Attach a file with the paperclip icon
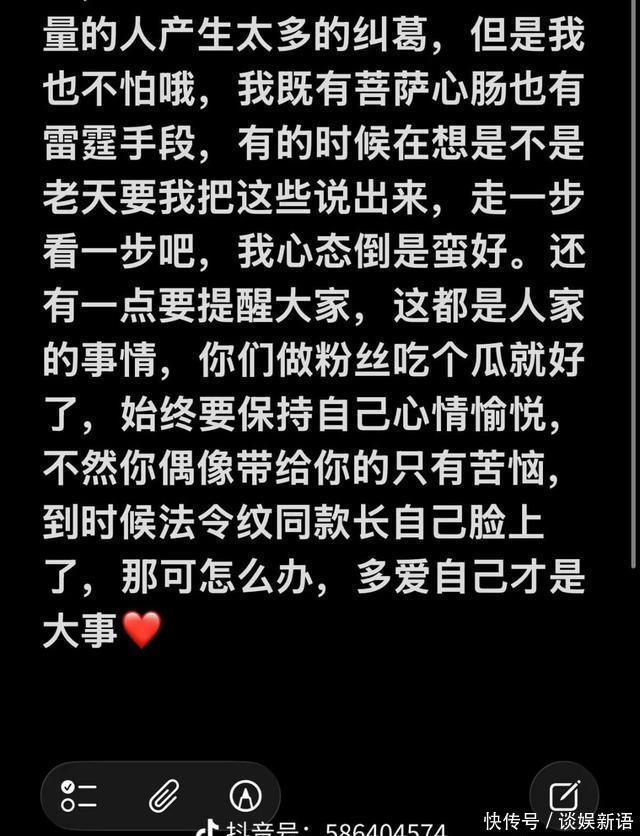Screen dimensions: 640x836 [163, 796]
